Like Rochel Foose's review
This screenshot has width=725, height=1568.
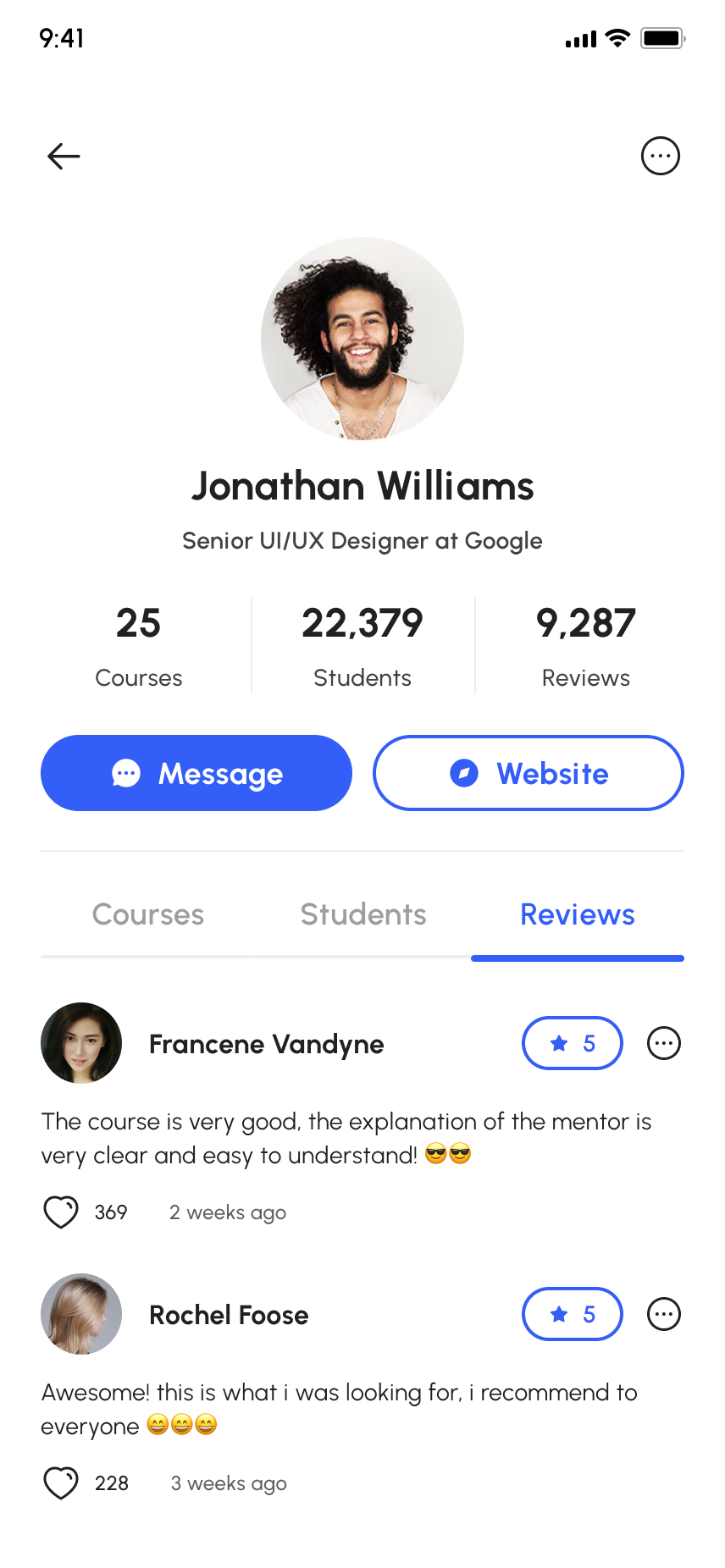point(61,1482)
